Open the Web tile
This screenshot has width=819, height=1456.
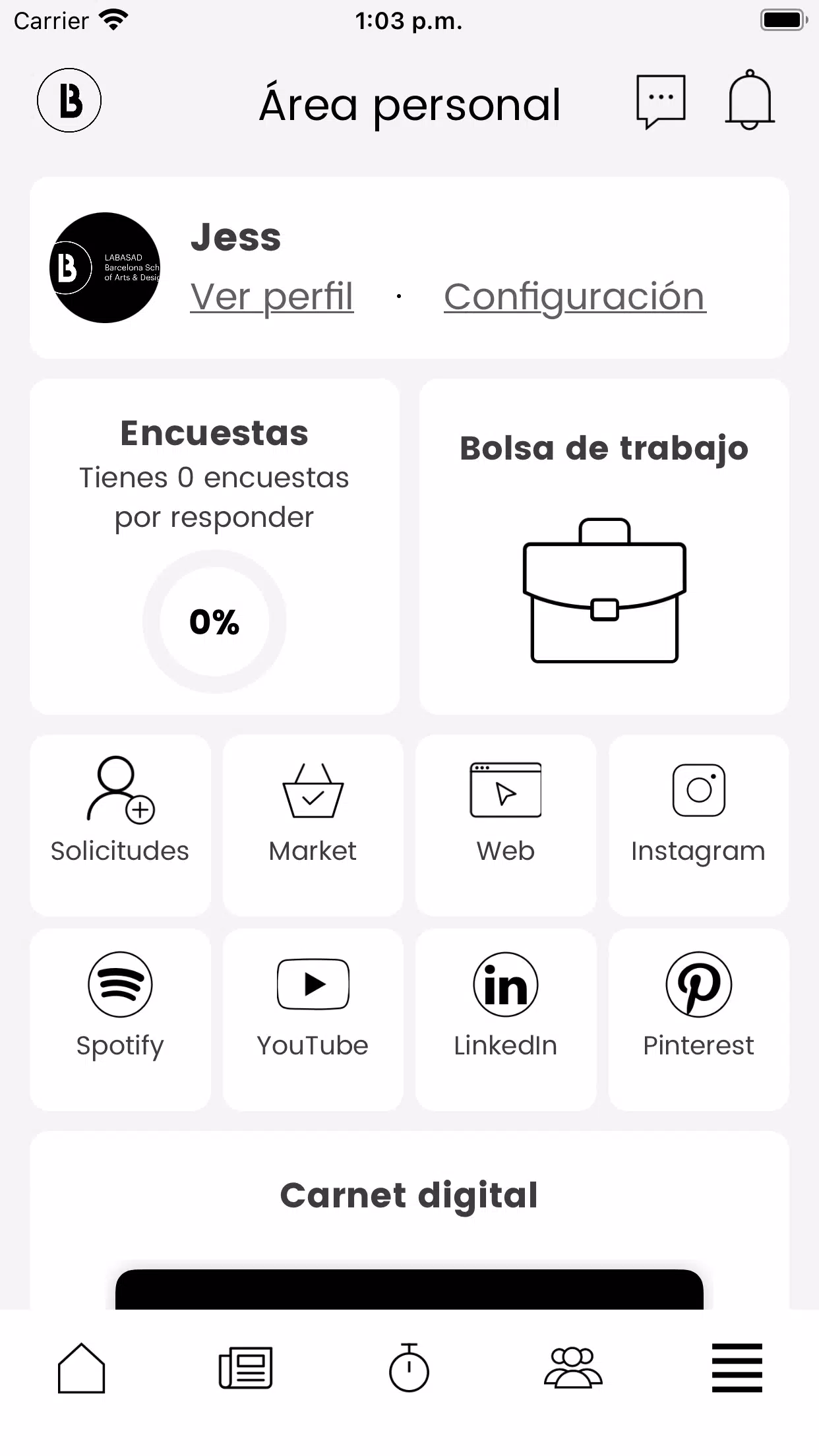coord(506,825)
